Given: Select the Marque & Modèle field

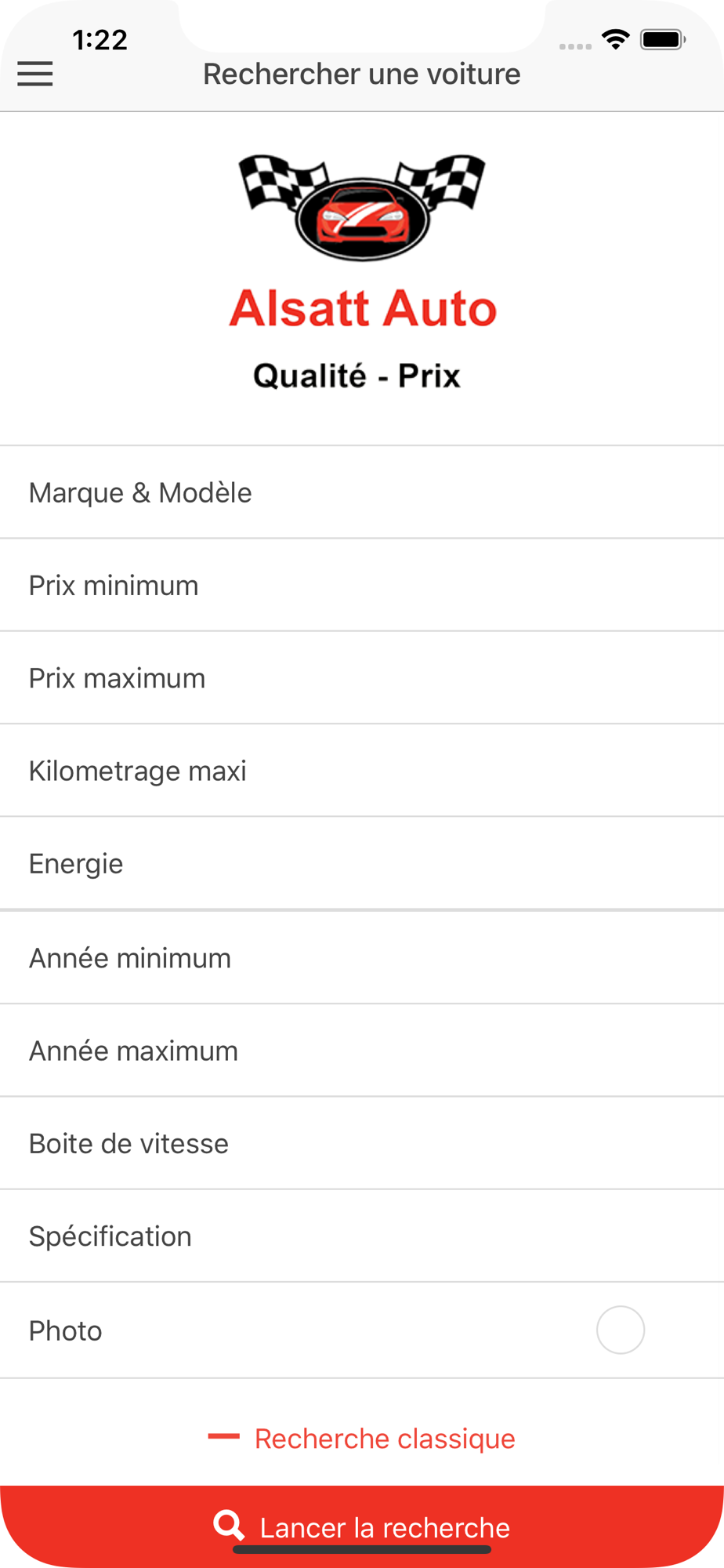Looking at the screenshot, I should (x=362, y=492).
